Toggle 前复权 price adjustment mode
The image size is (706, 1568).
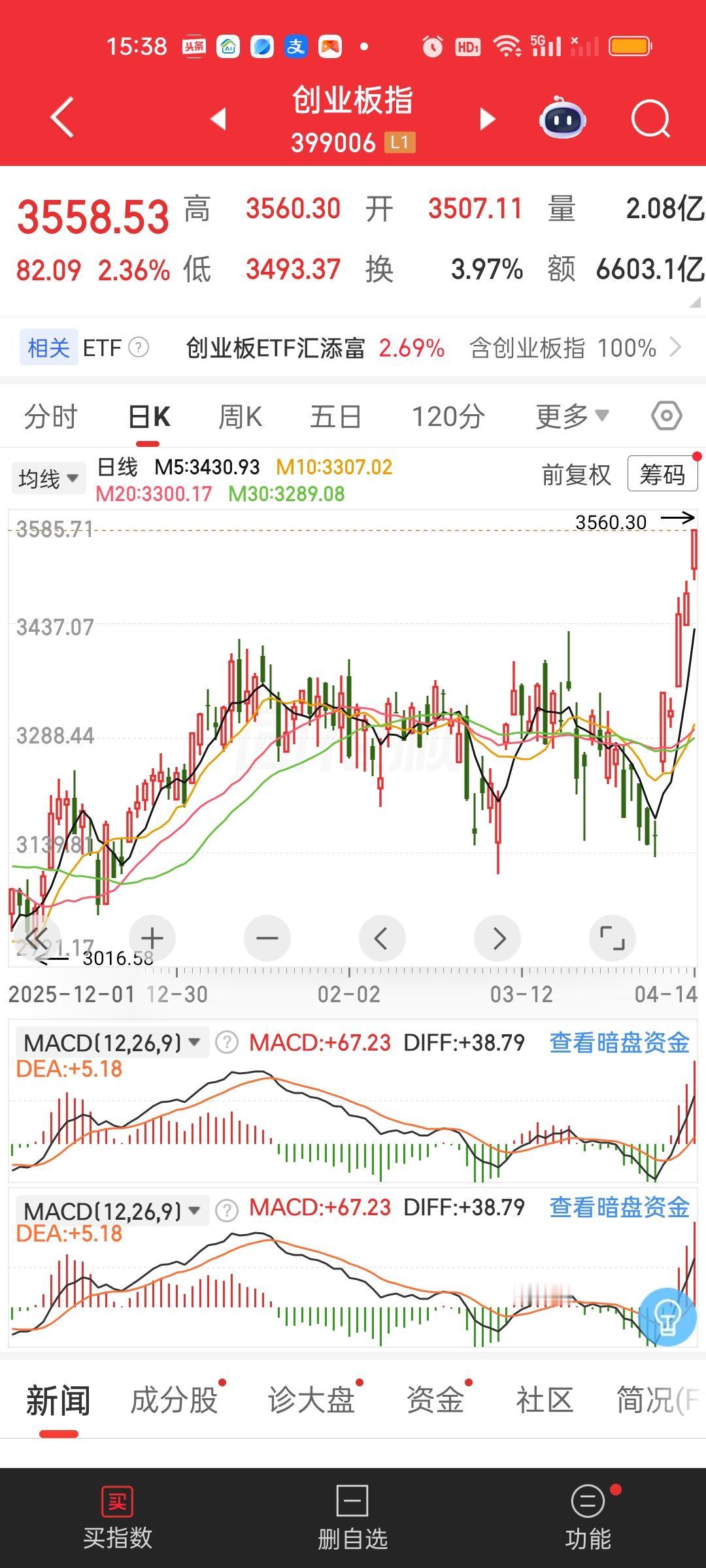[574, 476]
